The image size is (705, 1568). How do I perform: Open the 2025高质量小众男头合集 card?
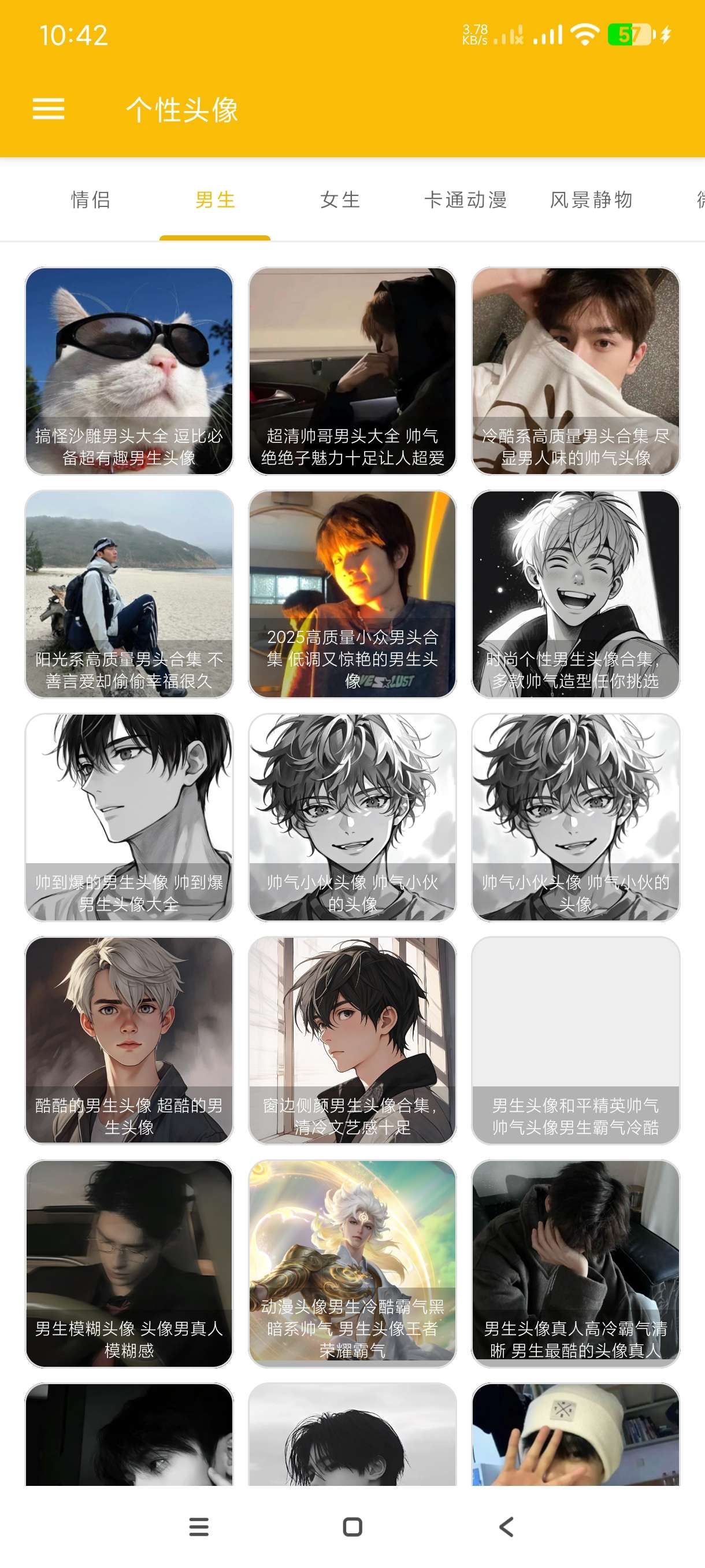coord(352,594)
